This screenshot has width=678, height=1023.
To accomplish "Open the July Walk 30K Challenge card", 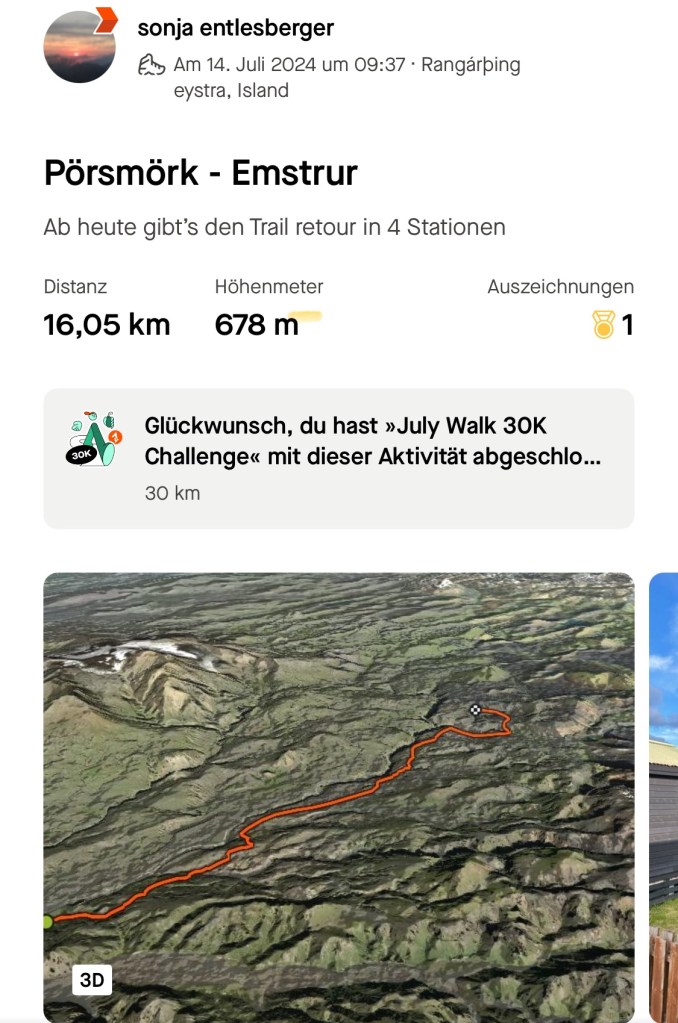I will pos(338,458).
